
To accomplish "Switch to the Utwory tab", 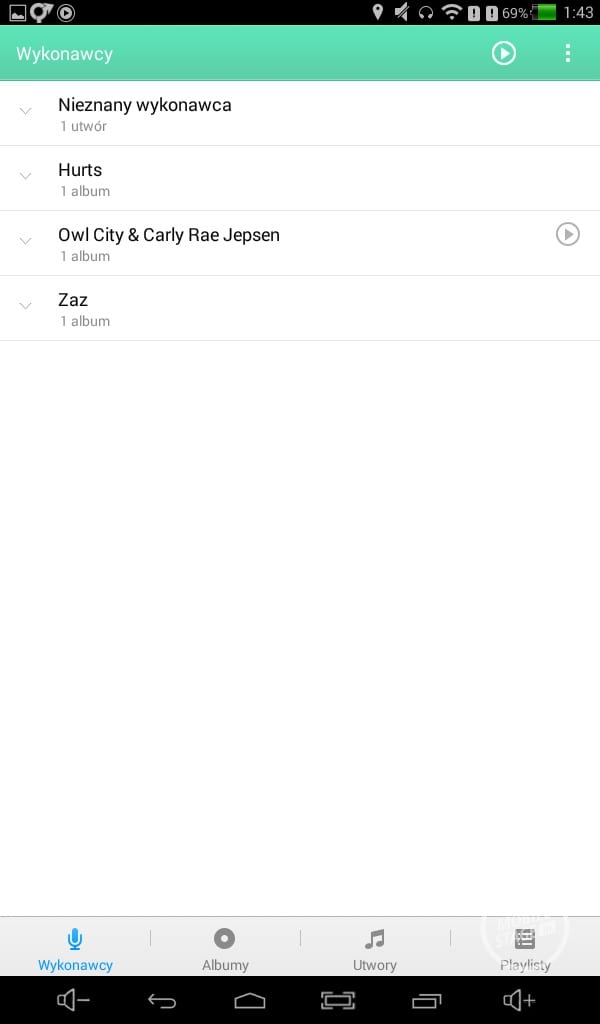I will click(x=375, y=948).
